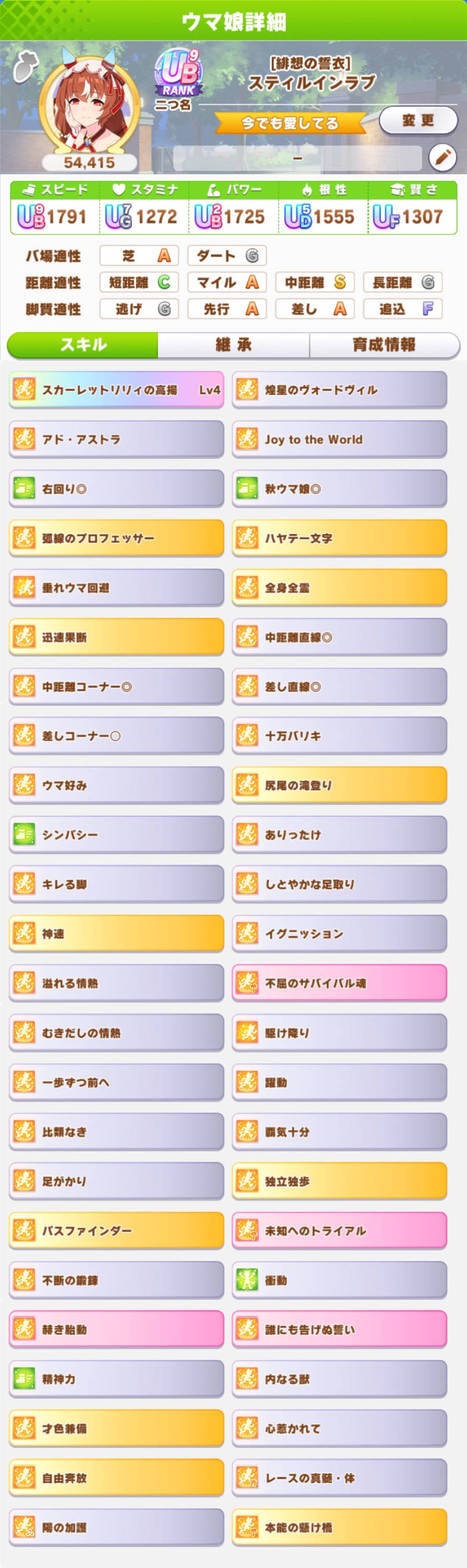Select the 迅速果断 skill
467x1568 pixels.
pos(116,637)
